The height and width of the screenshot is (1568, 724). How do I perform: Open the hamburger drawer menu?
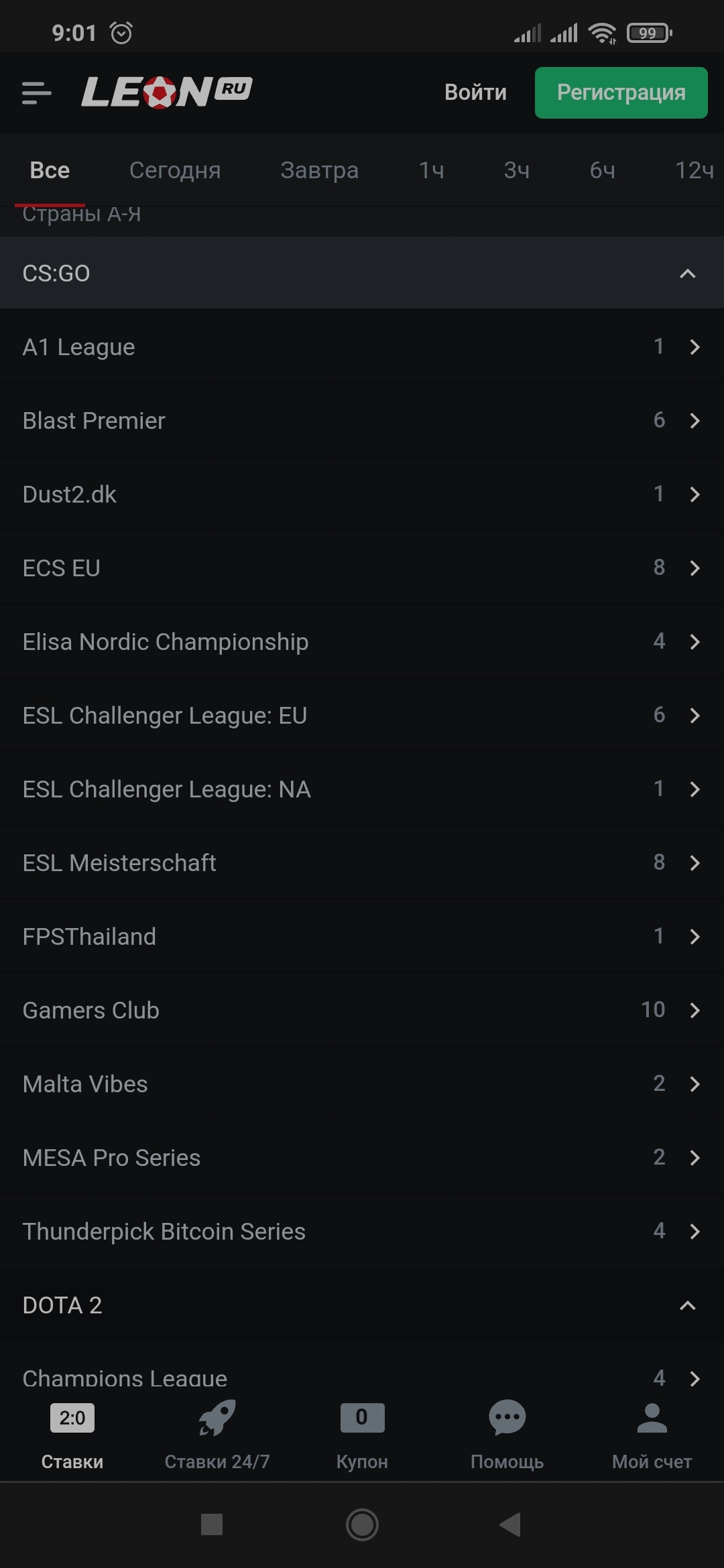pyautogui.click(x=36, y=92)
